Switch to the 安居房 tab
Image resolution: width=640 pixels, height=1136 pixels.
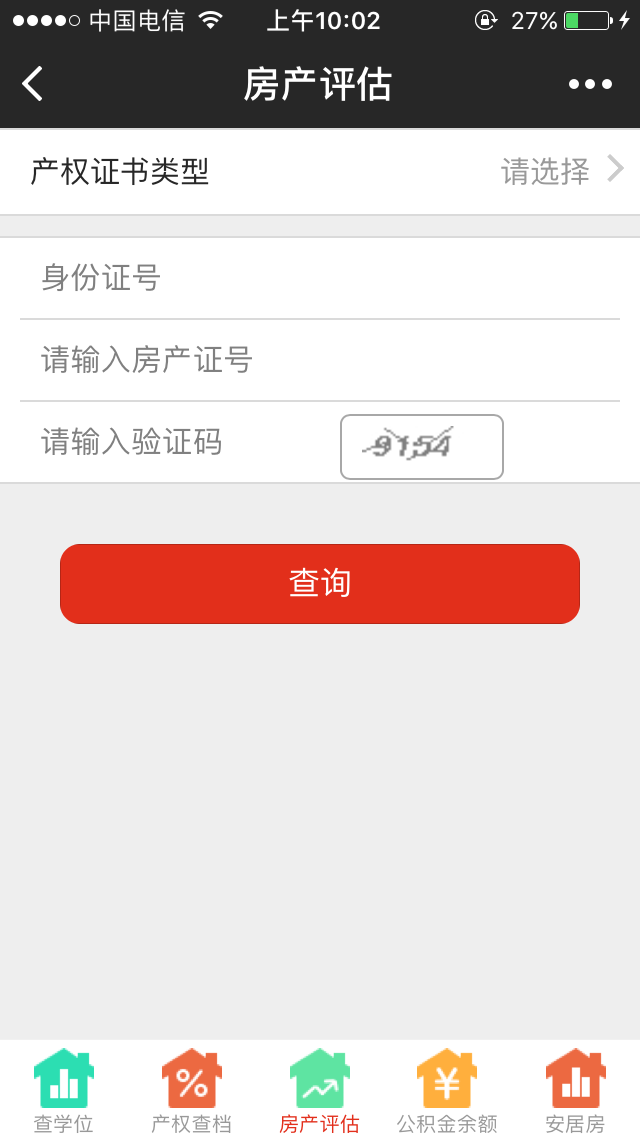pyautogui.click(x=575, y=1090)
